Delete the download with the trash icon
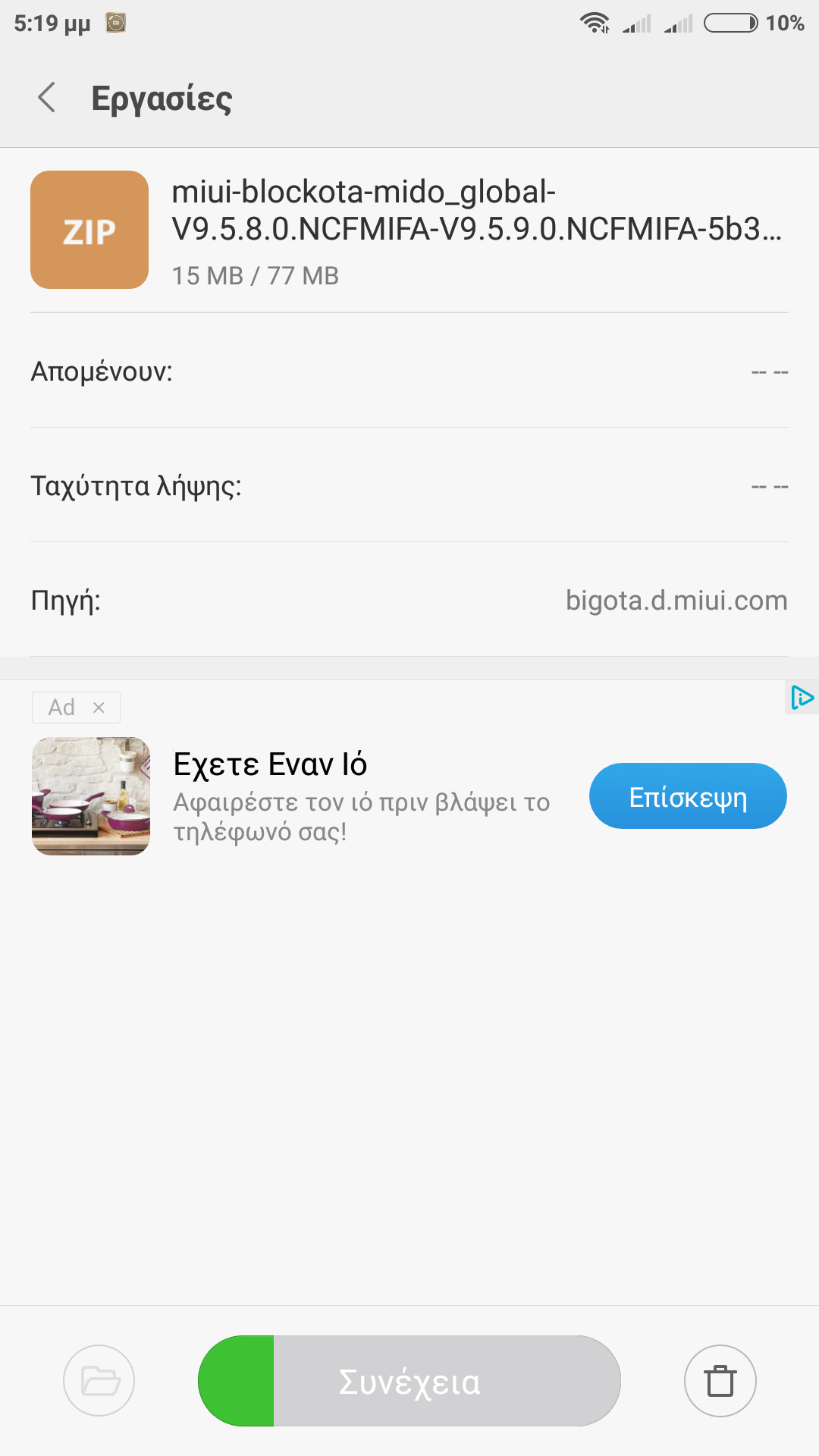The height and width of the screenshot is (1456, 819). [720, 1381]
